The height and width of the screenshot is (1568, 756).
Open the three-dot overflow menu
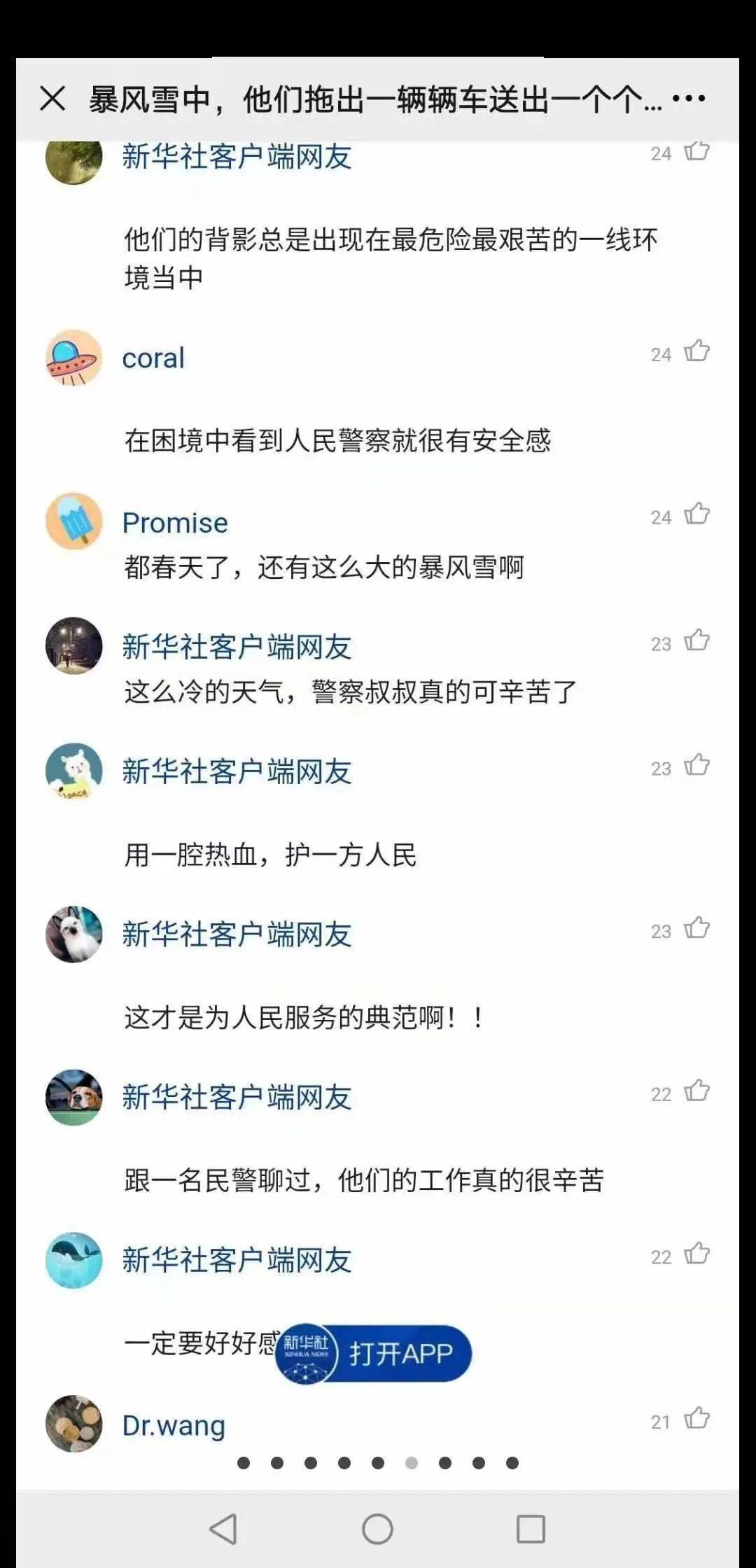pos(688,99)
